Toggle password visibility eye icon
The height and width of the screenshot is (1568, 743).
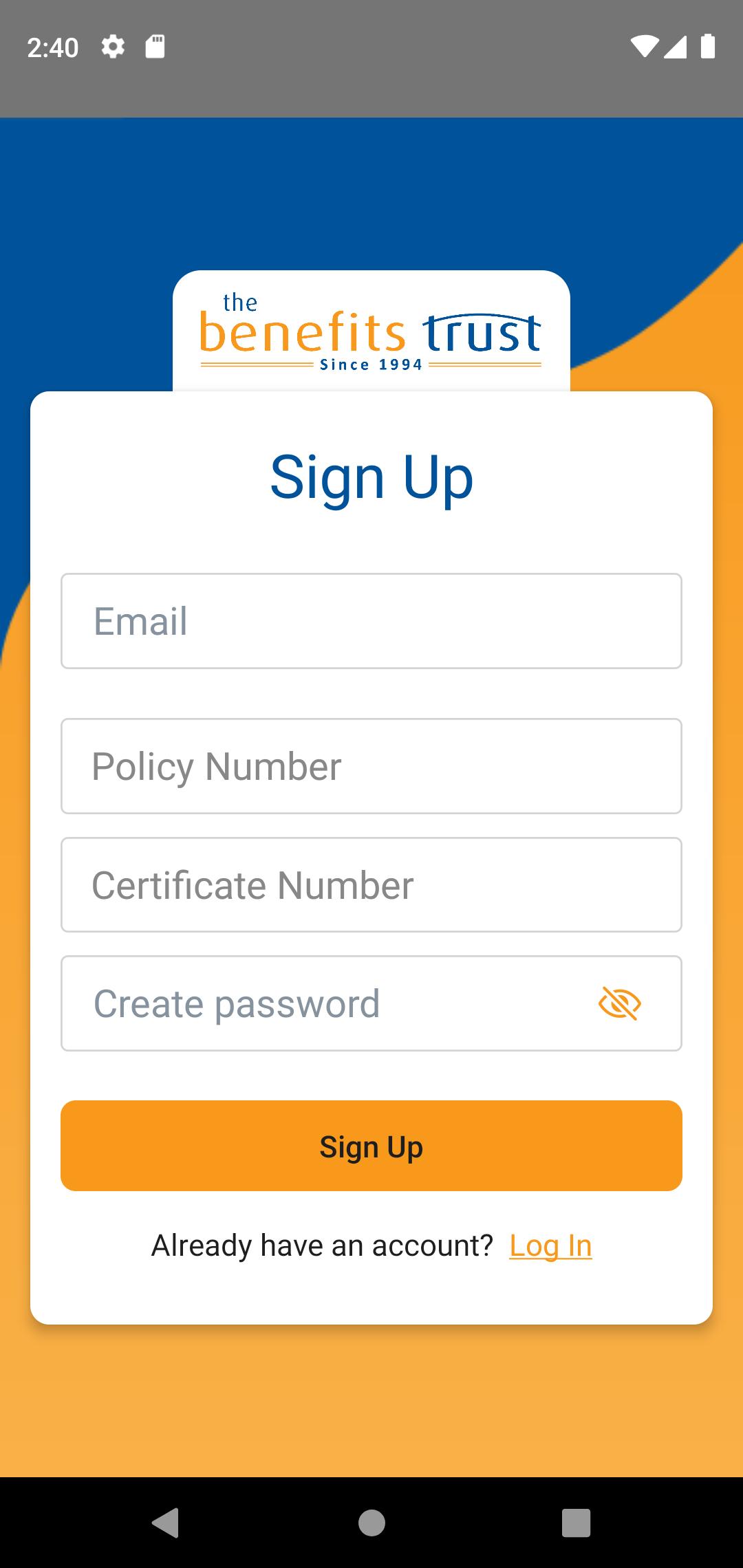coord(620,1003)
